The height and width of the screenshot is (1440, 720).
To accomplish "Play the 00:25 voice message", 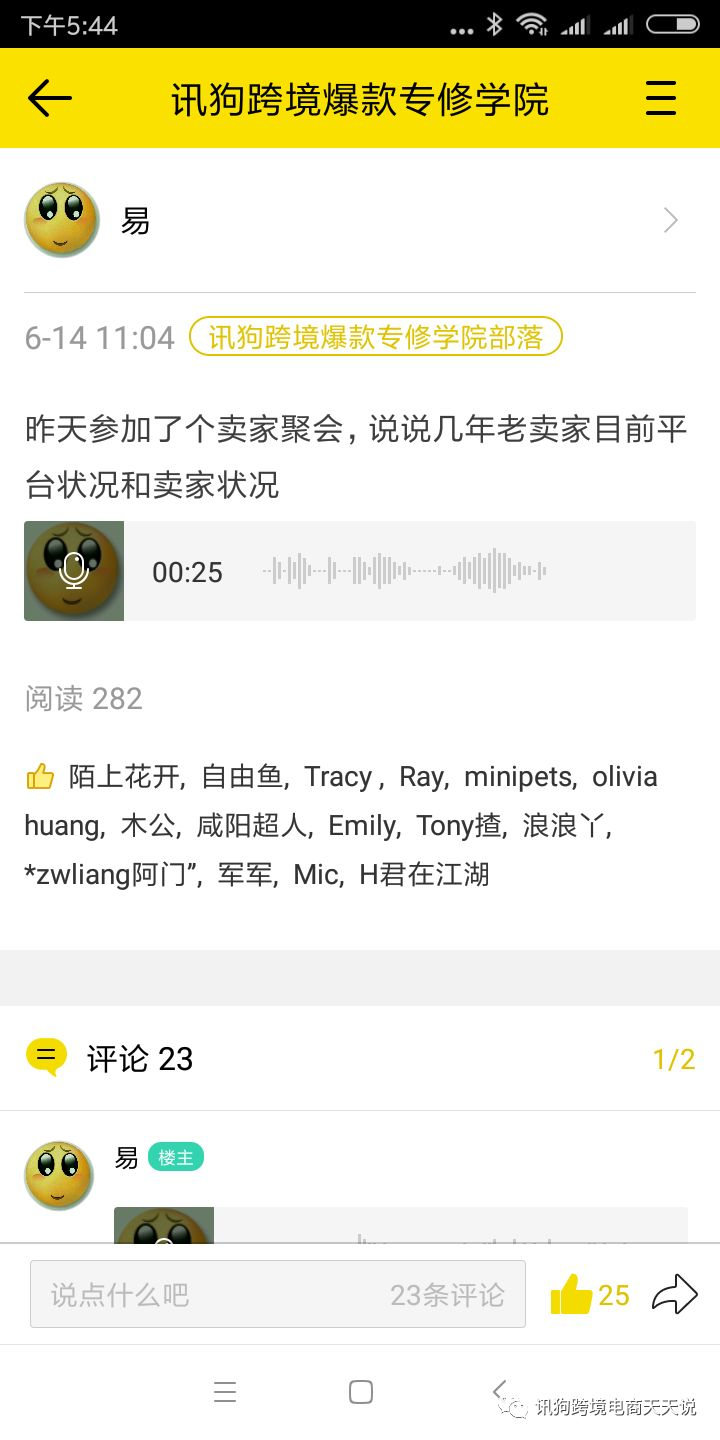I will coord(74,571).
